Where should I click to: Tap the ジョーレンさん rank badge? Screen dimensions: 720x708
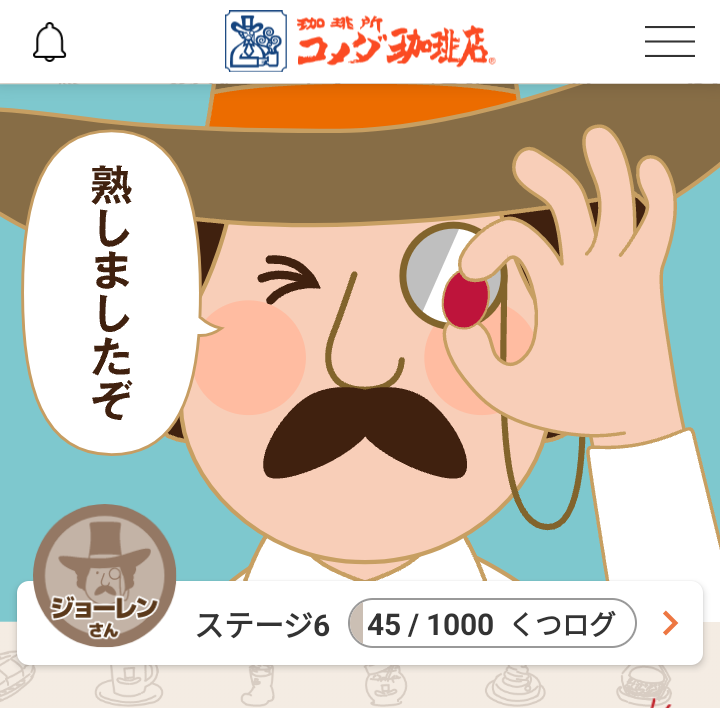click(x=104, y=575)
